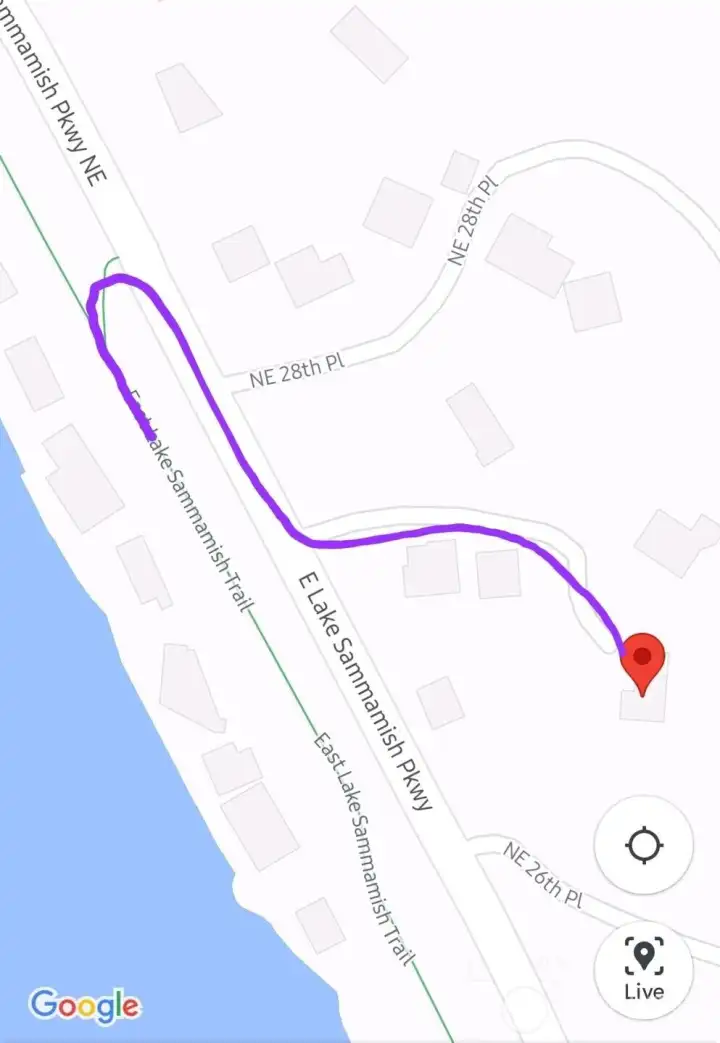Open Live View mode
The image size is (720, 1043).
point(644,969)
